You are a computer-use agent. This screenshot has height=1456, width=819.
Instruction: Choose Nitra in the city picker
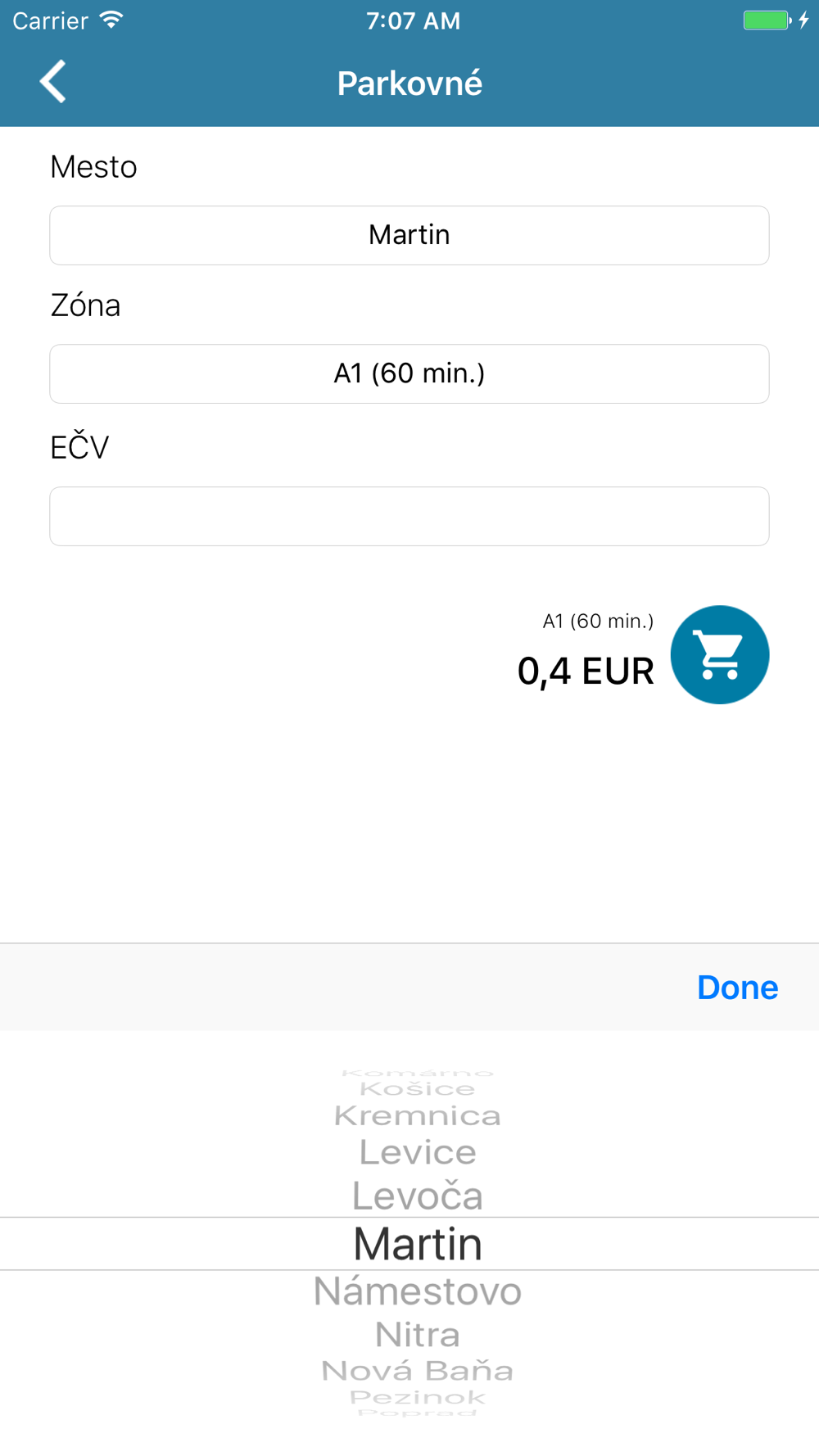click(x=417, y=1335)
